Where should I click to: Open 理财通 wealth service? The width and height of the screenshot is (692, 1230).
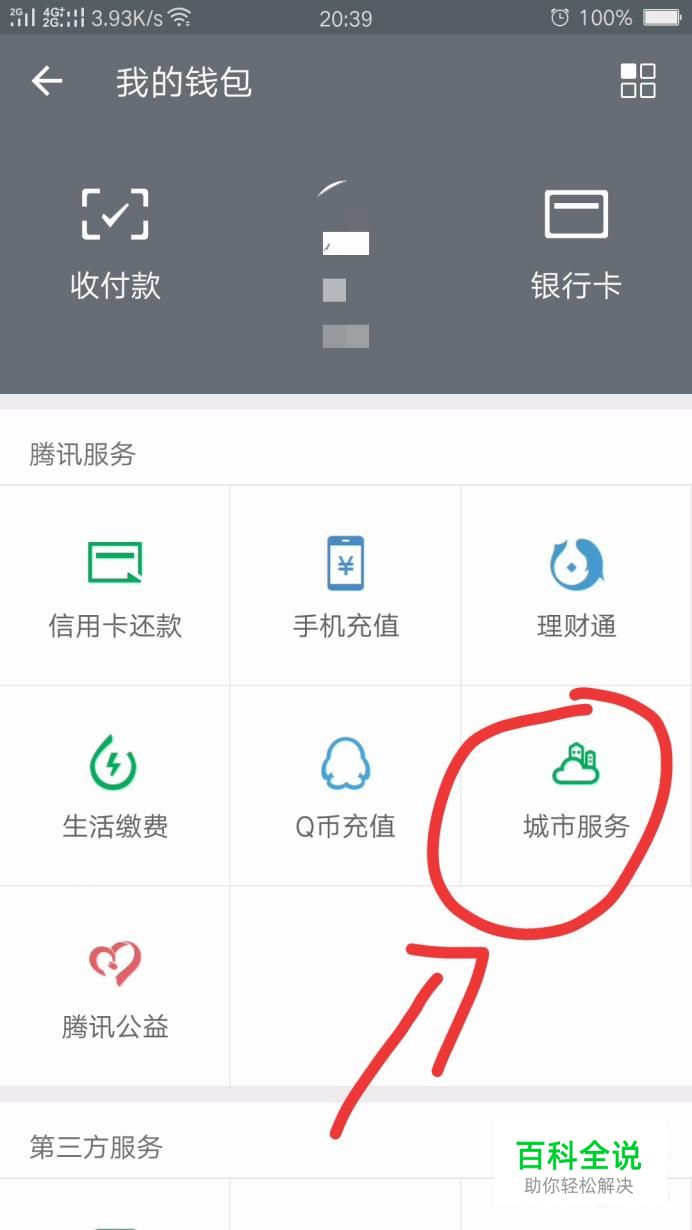click(x=576, y=586)
